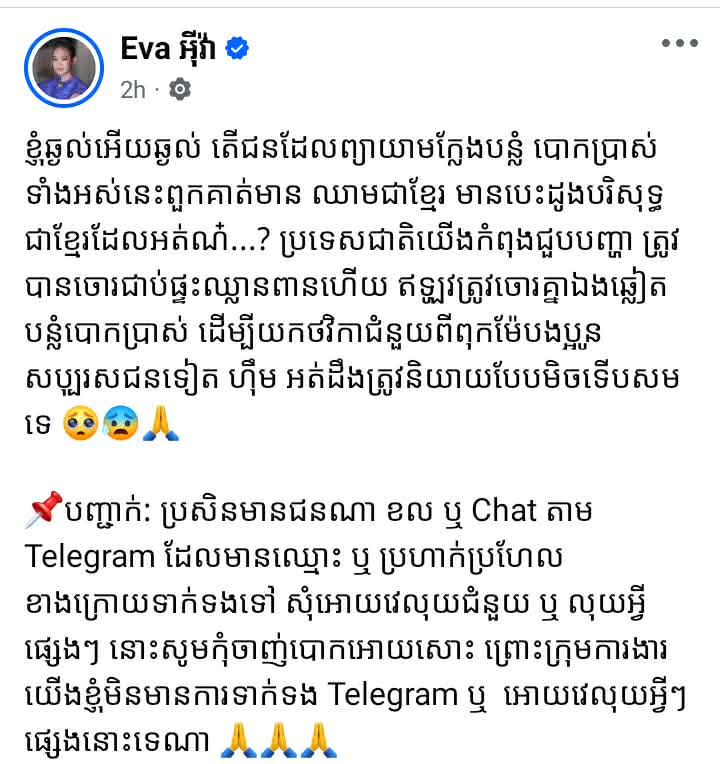
Task: Open Eva's profile picture
Action: tap(64, 66)
